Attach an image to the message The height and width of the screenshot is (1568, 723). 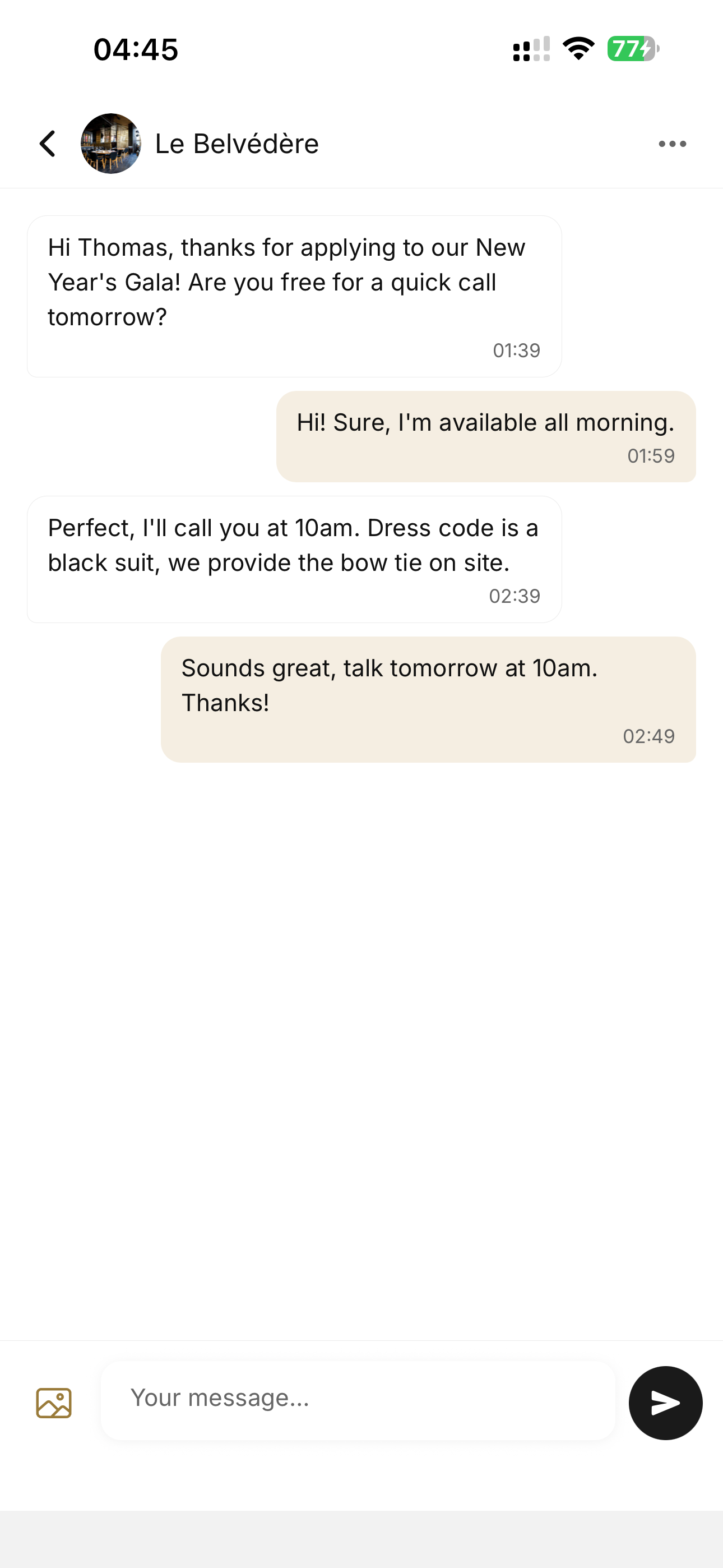point(54,1403)
